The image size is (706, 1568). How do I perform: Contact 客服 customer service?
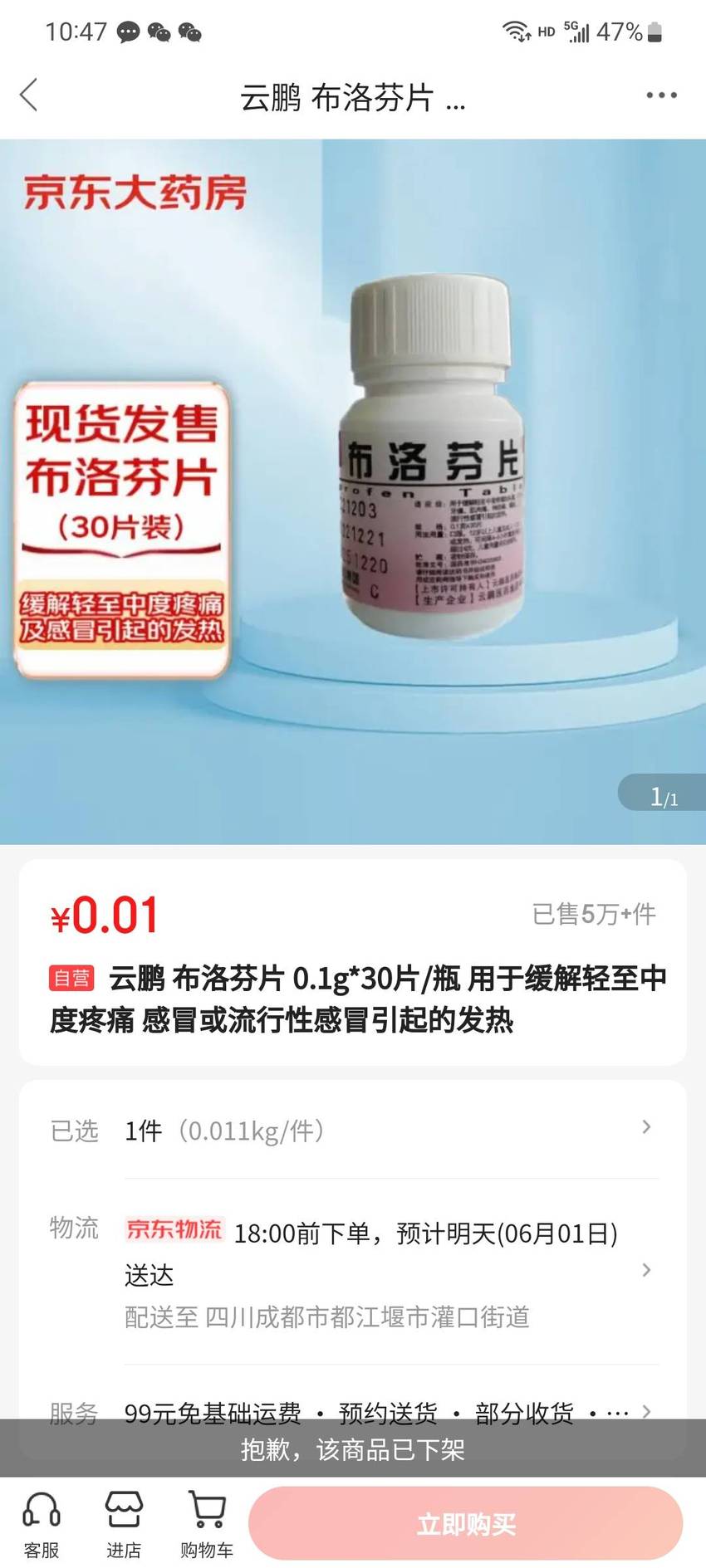(x=42, y=1526)
